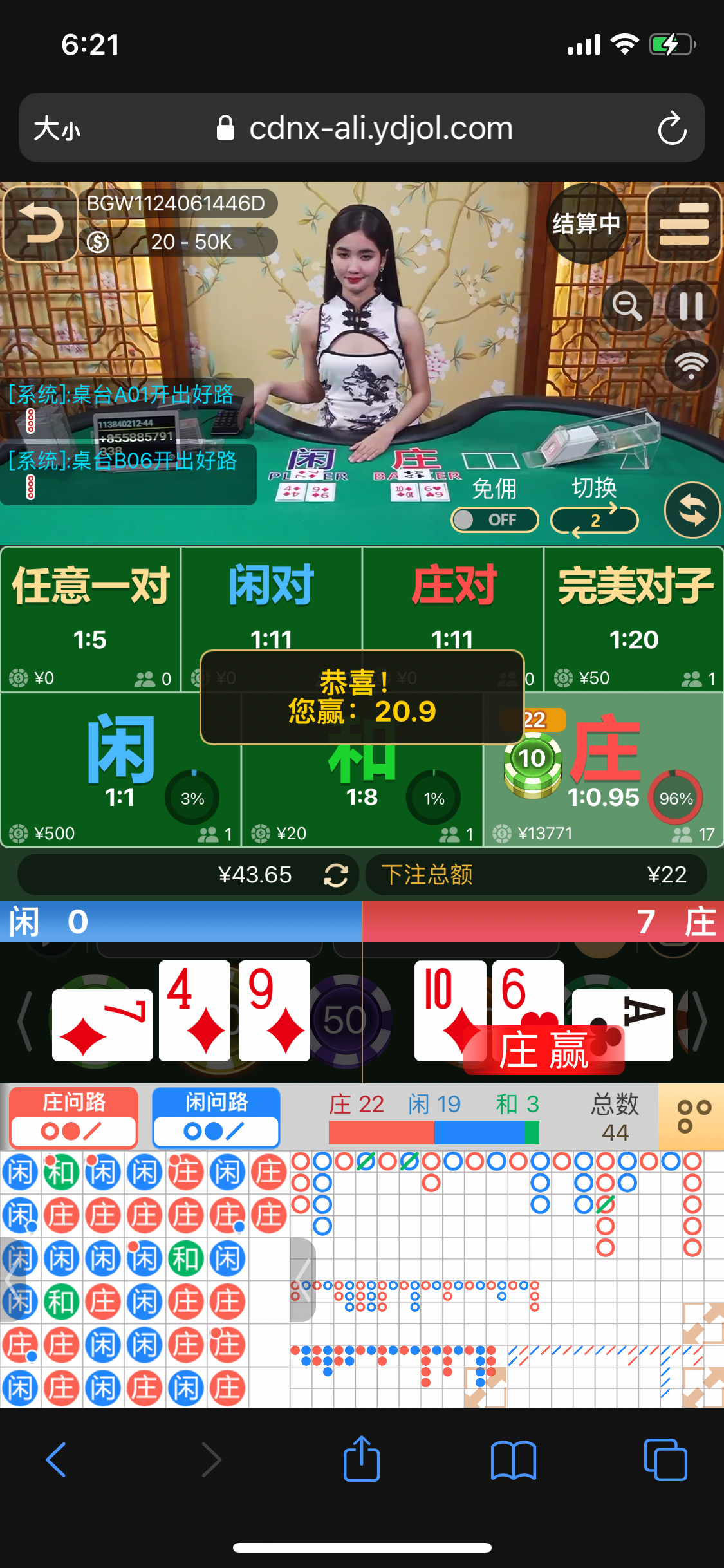Tap the 切换 switch table button

coord(594,519)
